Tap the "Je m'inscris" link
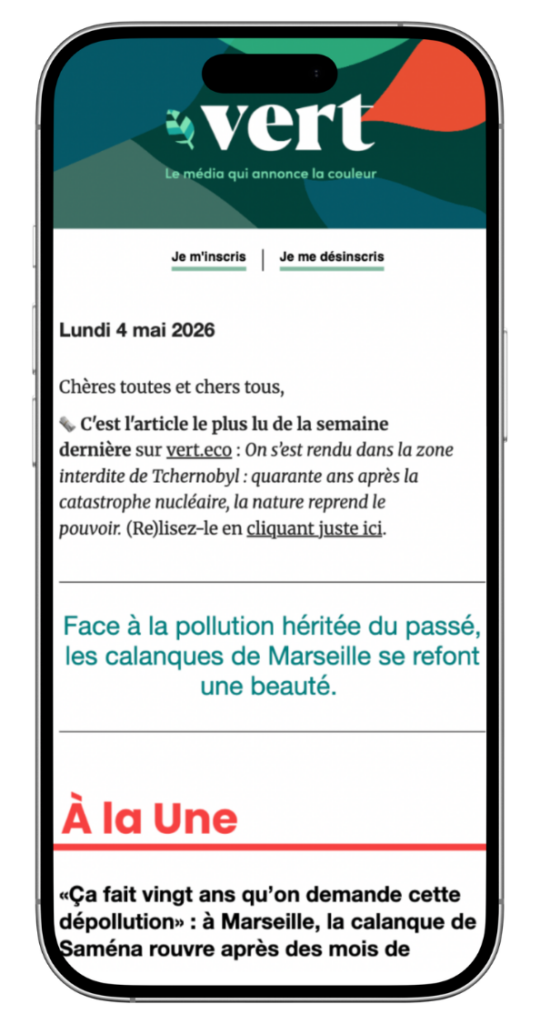The image size is (540, 1024). coord(208,257)
